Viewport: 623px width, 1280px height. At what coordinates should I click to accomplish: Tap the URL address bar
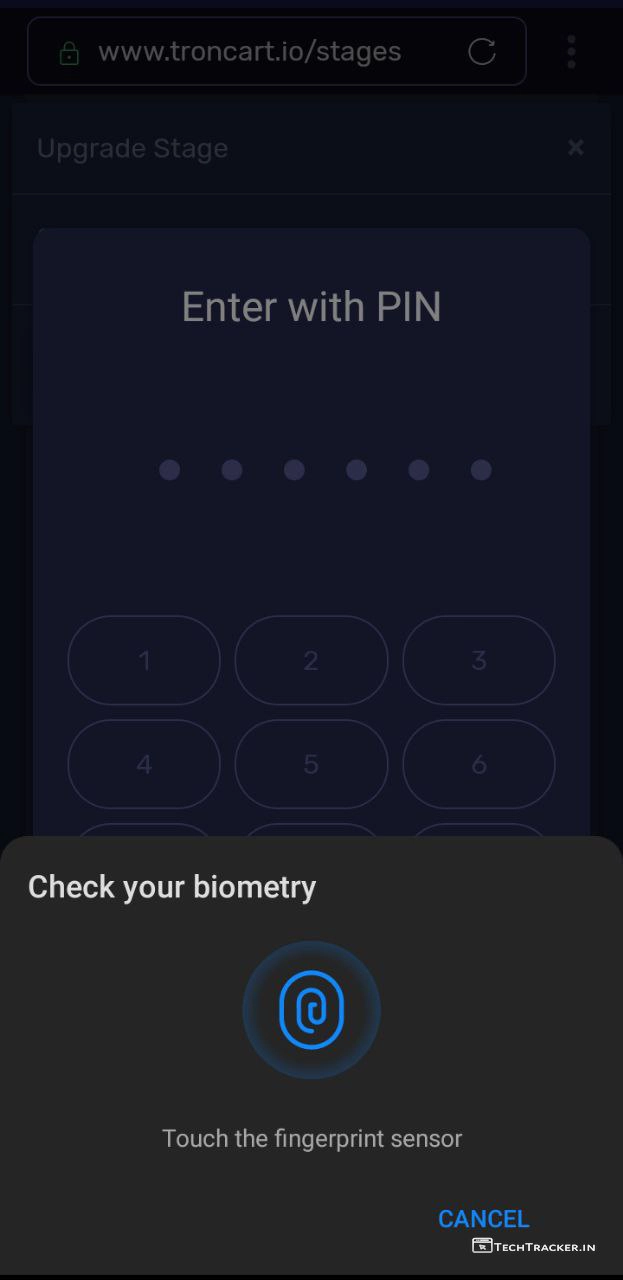(x=250, y=52)
